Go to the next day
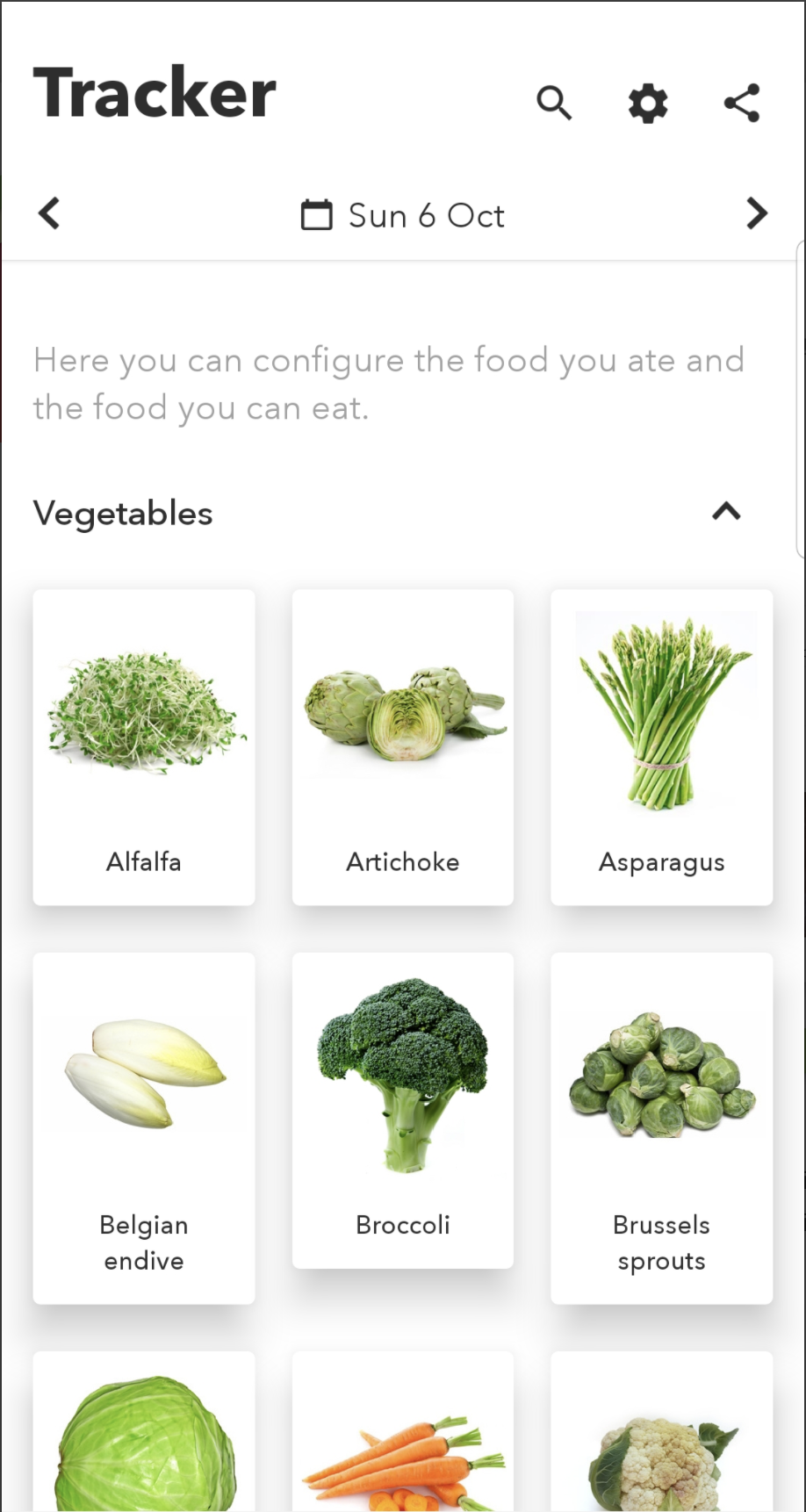 coord(756,213)
